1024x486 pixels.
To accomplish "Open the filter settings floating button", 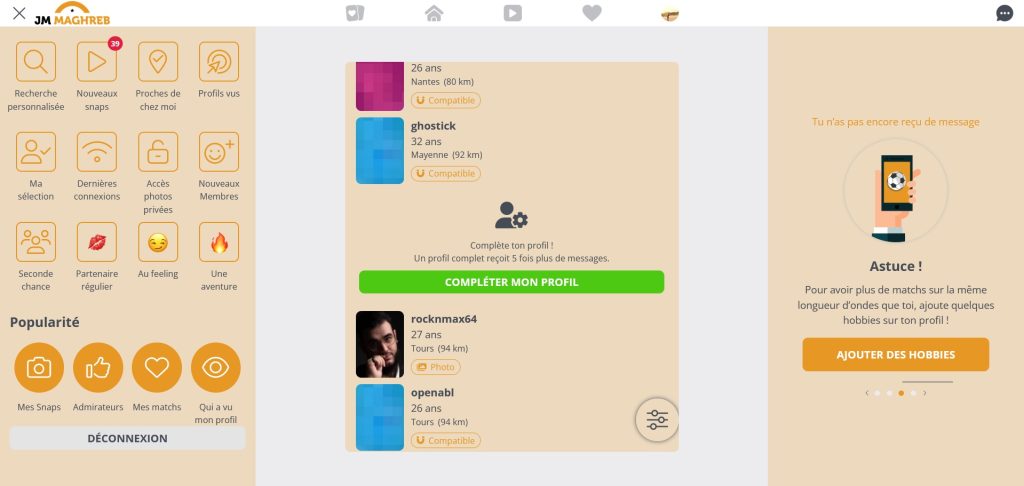I will (x=657, y=420).
